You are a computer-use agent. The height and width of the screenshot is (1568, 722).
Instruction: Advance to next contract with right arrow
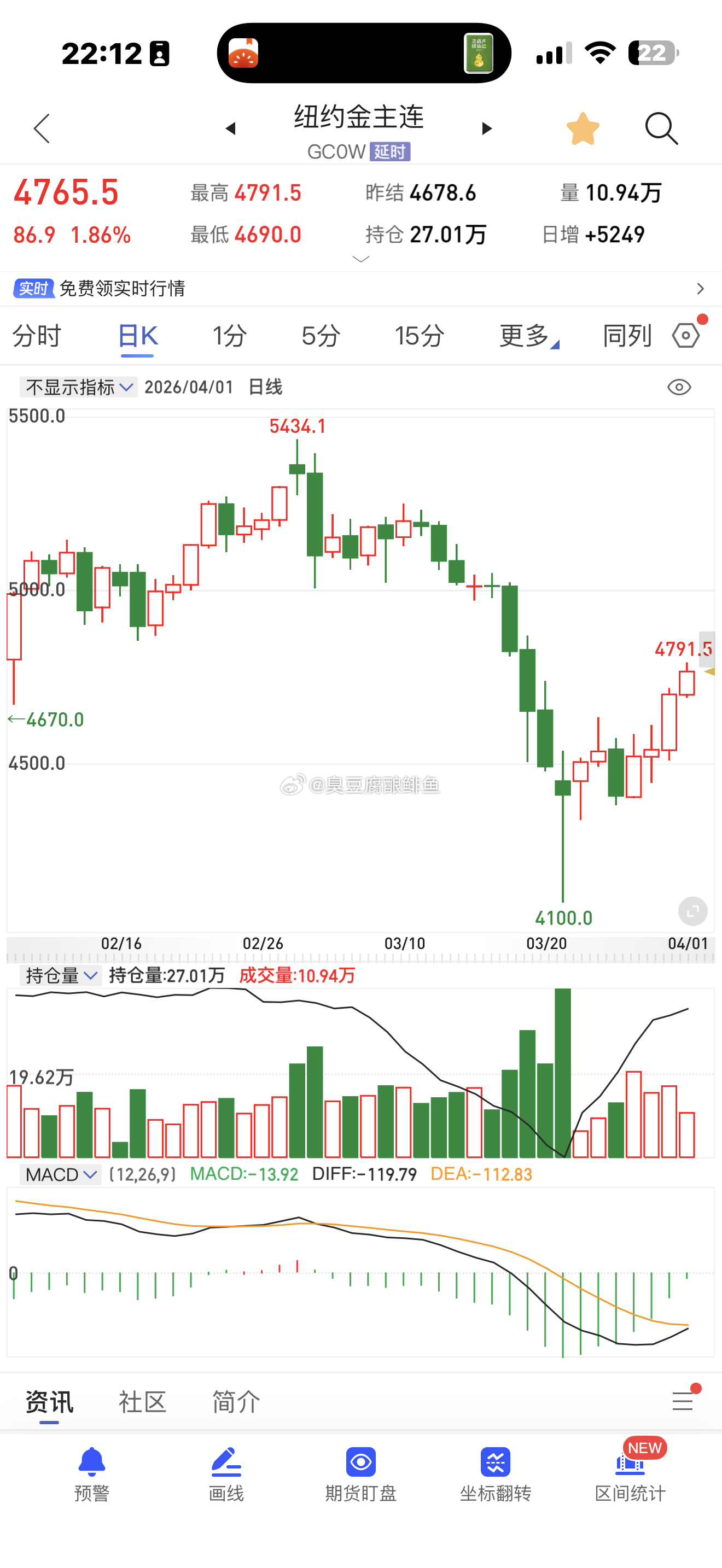coord(486,128)
